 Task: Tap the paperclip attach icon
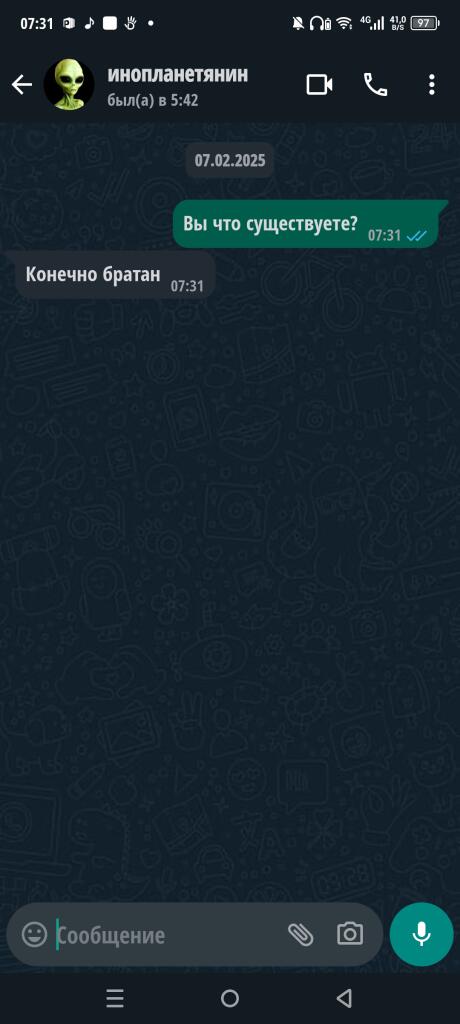(301, 935)
